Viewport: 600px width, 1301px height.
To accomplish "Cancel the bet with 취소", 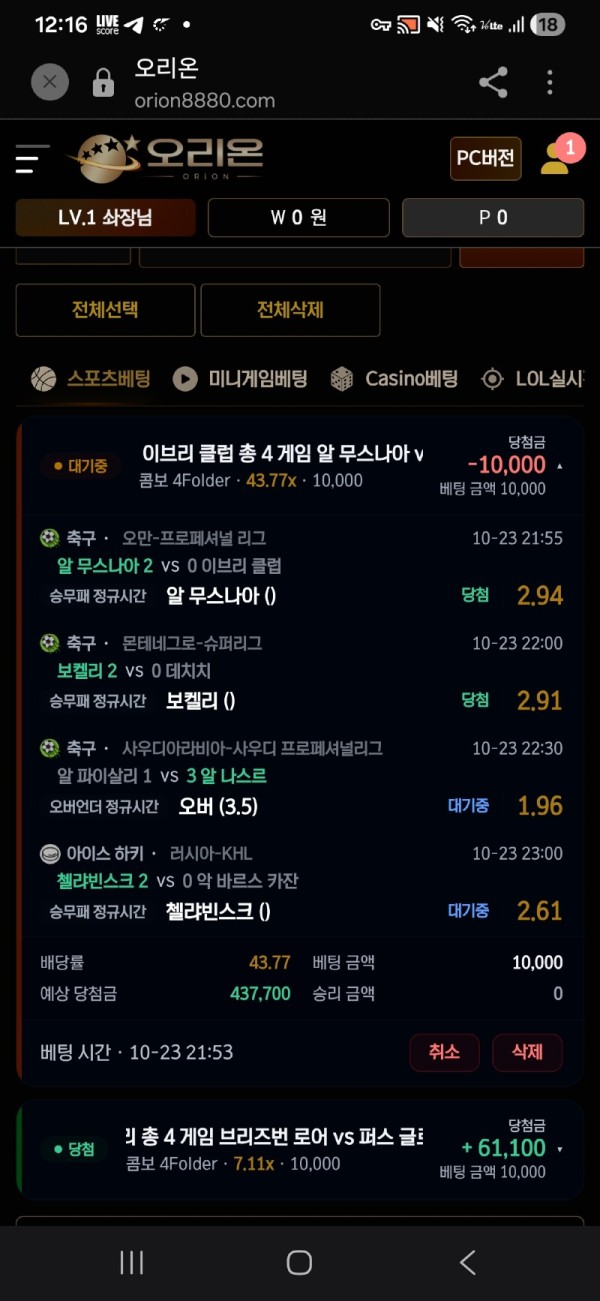I will [444, 1052].
